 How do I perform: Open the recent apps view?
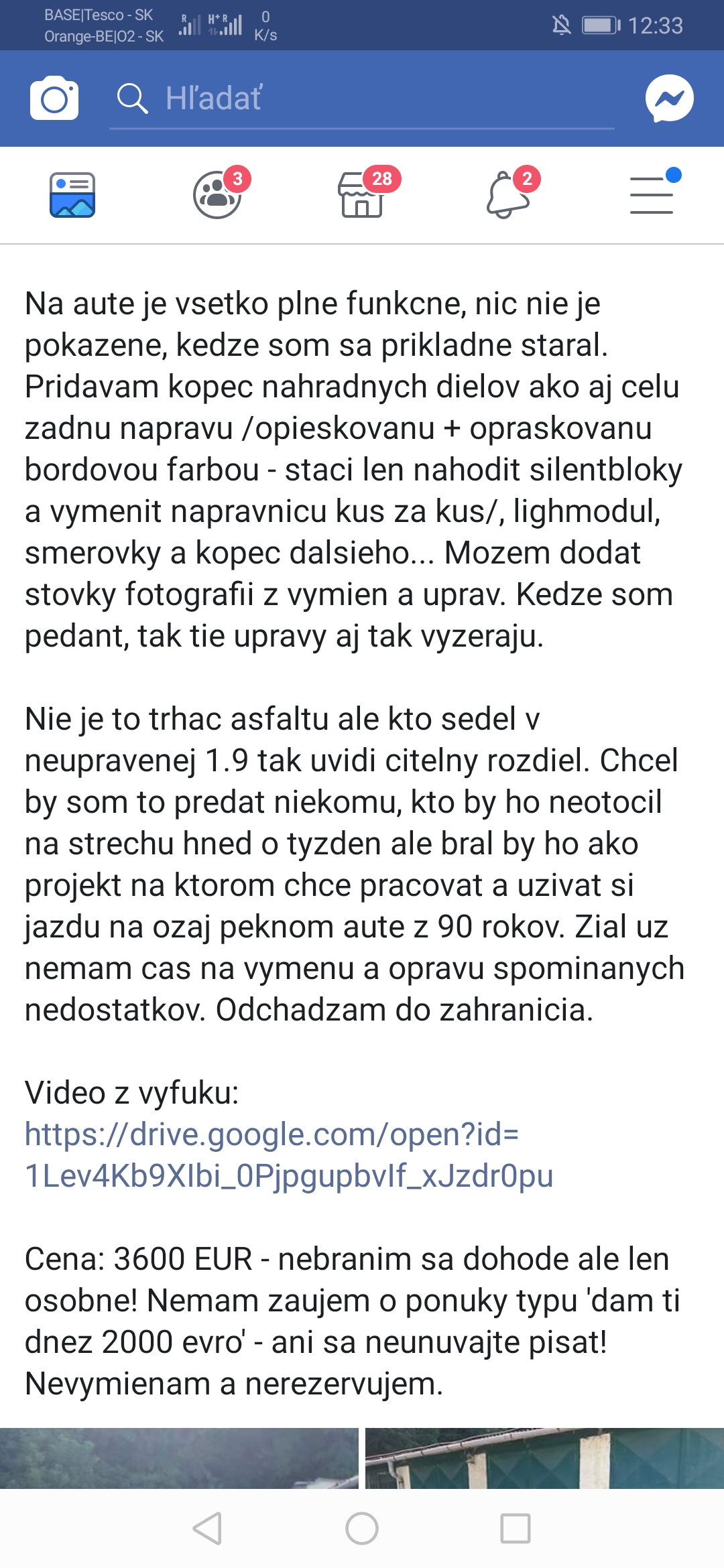516,1528
